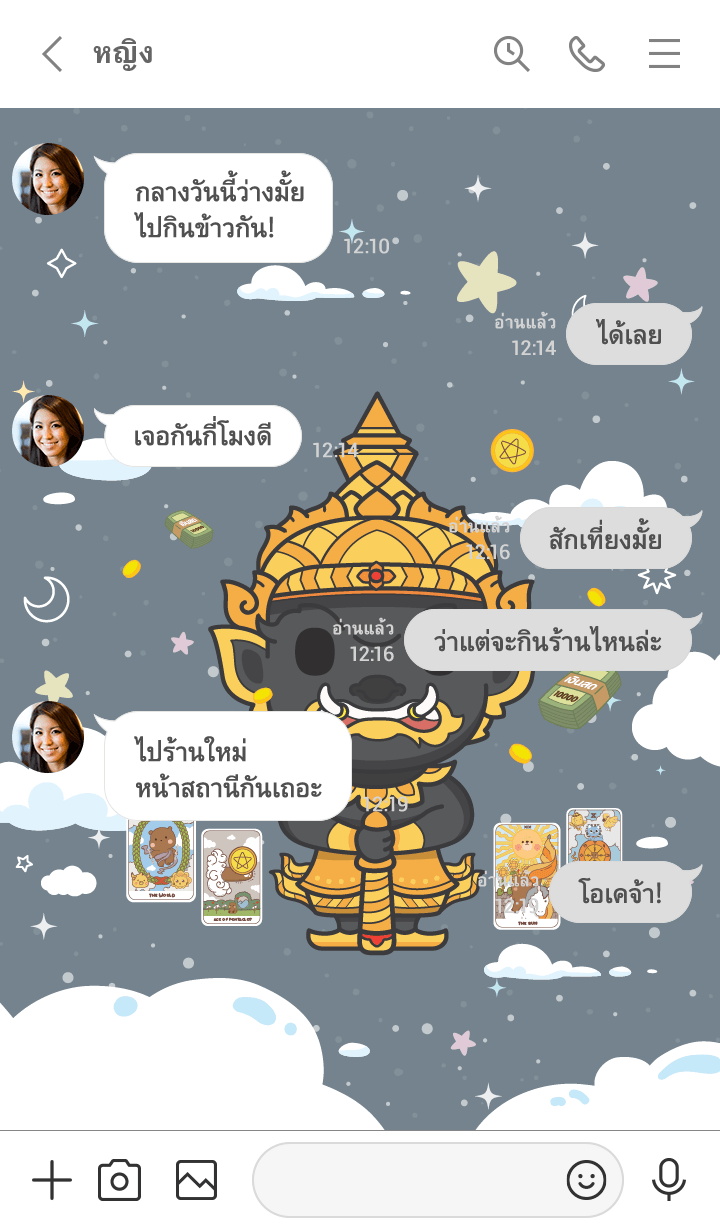Open the emoji and sticker picker
The width and height of the screenshot is (720, 1232).
tap(586, 1181)
